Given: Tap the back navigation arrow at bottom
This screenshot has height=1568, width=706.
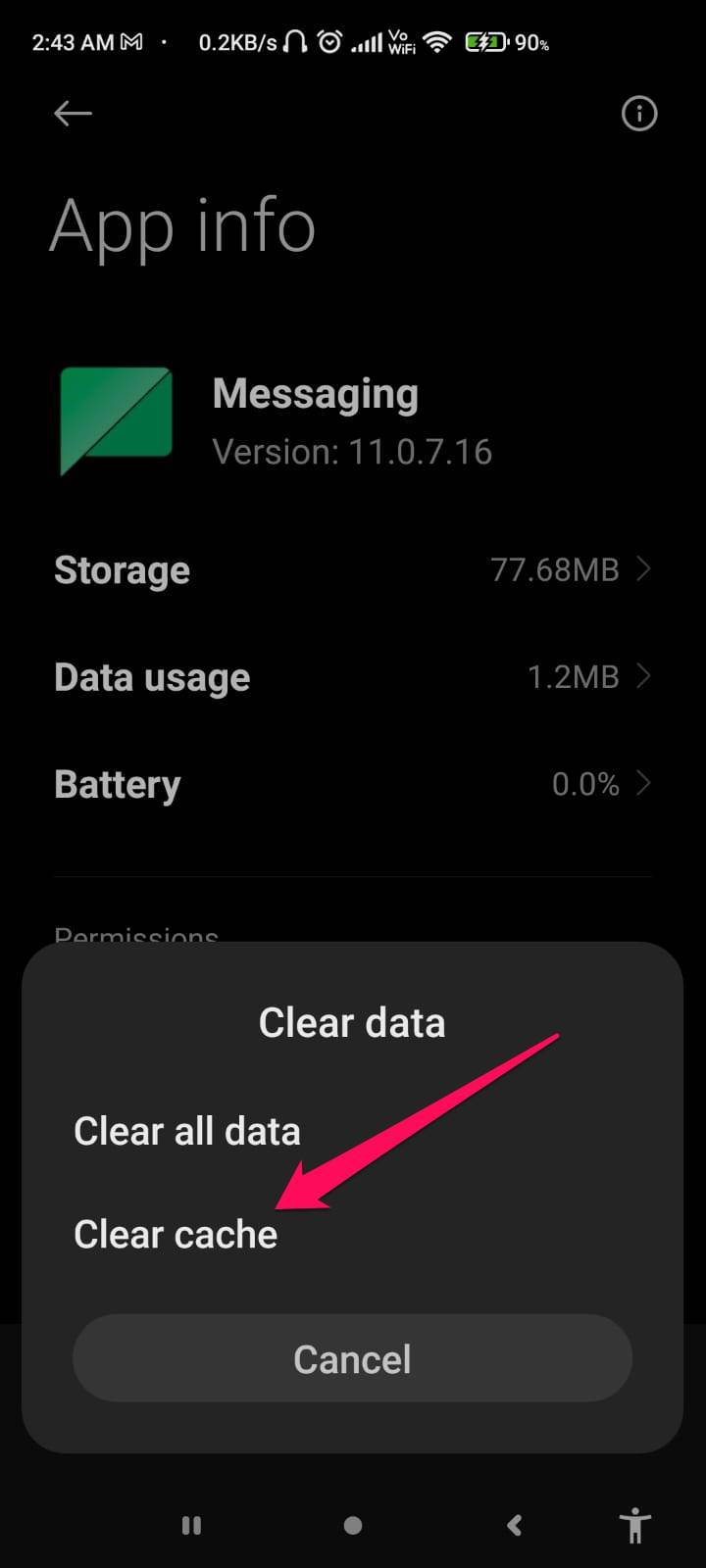Looking at the screenshot, I should (514, 1525).
